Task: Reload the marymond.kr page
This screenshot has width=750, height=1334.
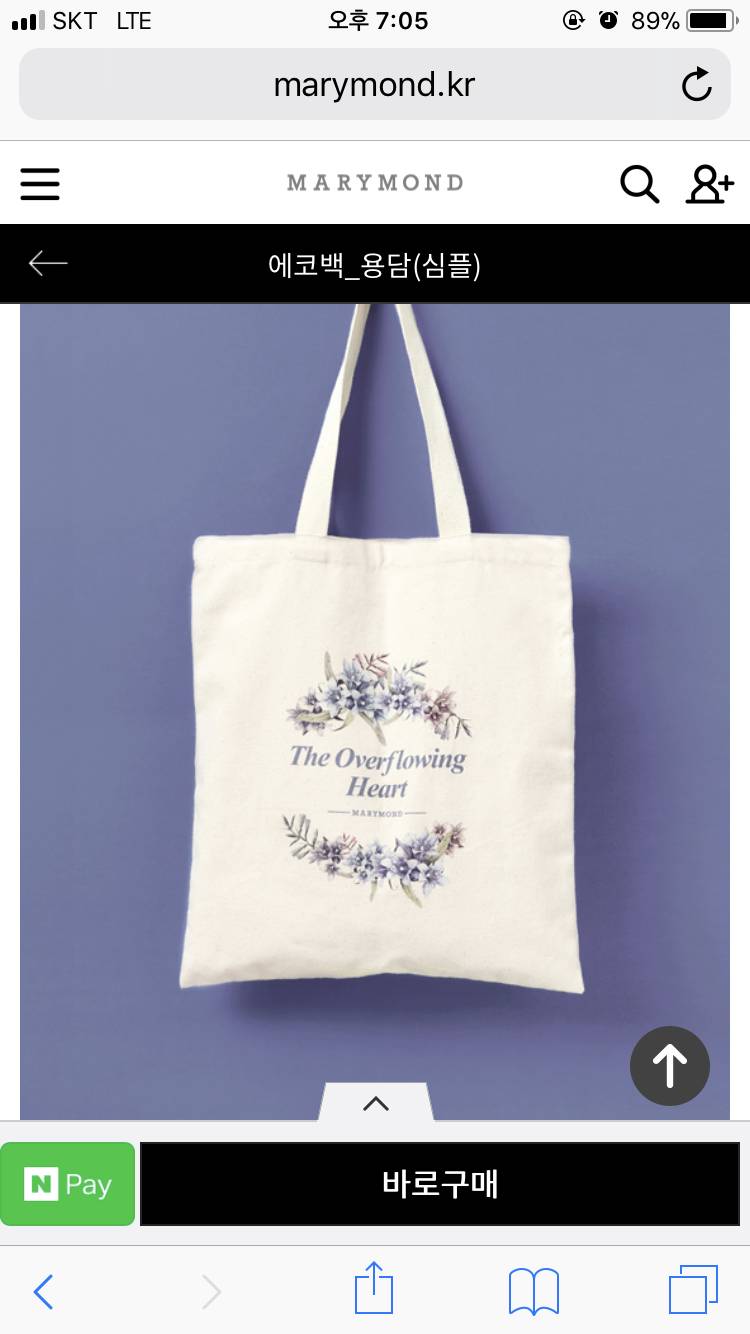Action: click(x=696, y=85)
